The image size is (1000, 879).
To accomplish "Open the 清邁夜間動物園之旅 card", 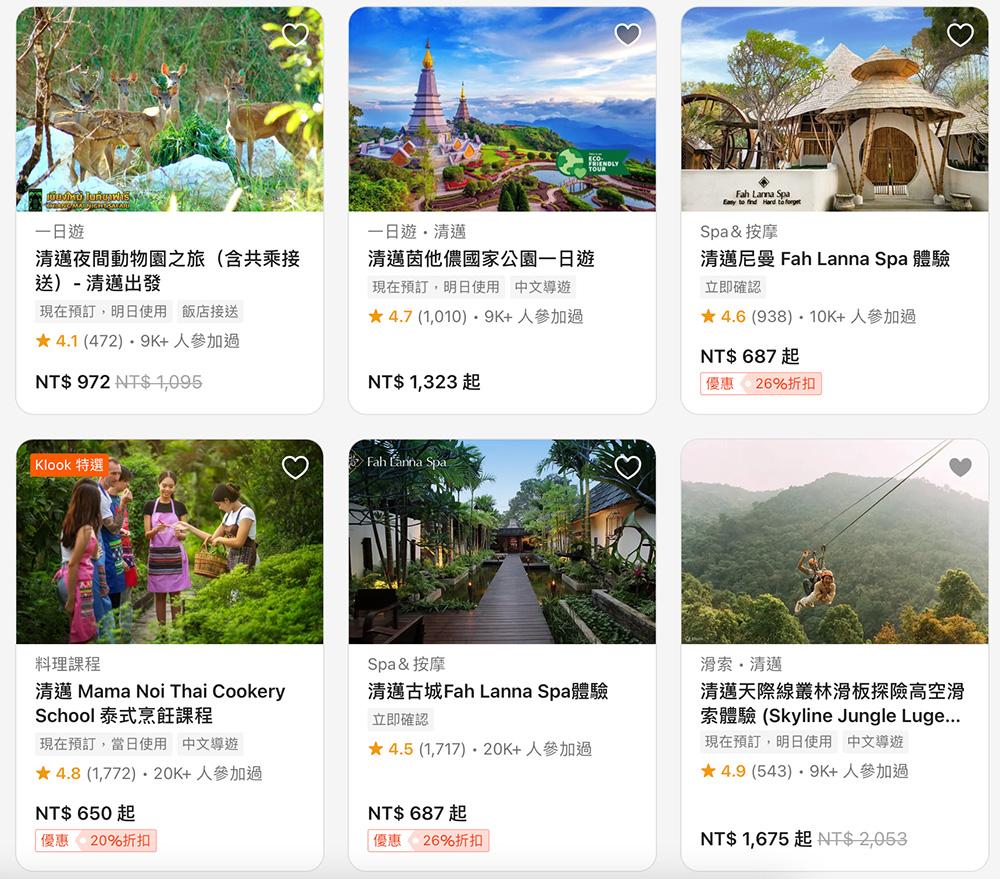I will pyautogui.click(x=167, y=270).
